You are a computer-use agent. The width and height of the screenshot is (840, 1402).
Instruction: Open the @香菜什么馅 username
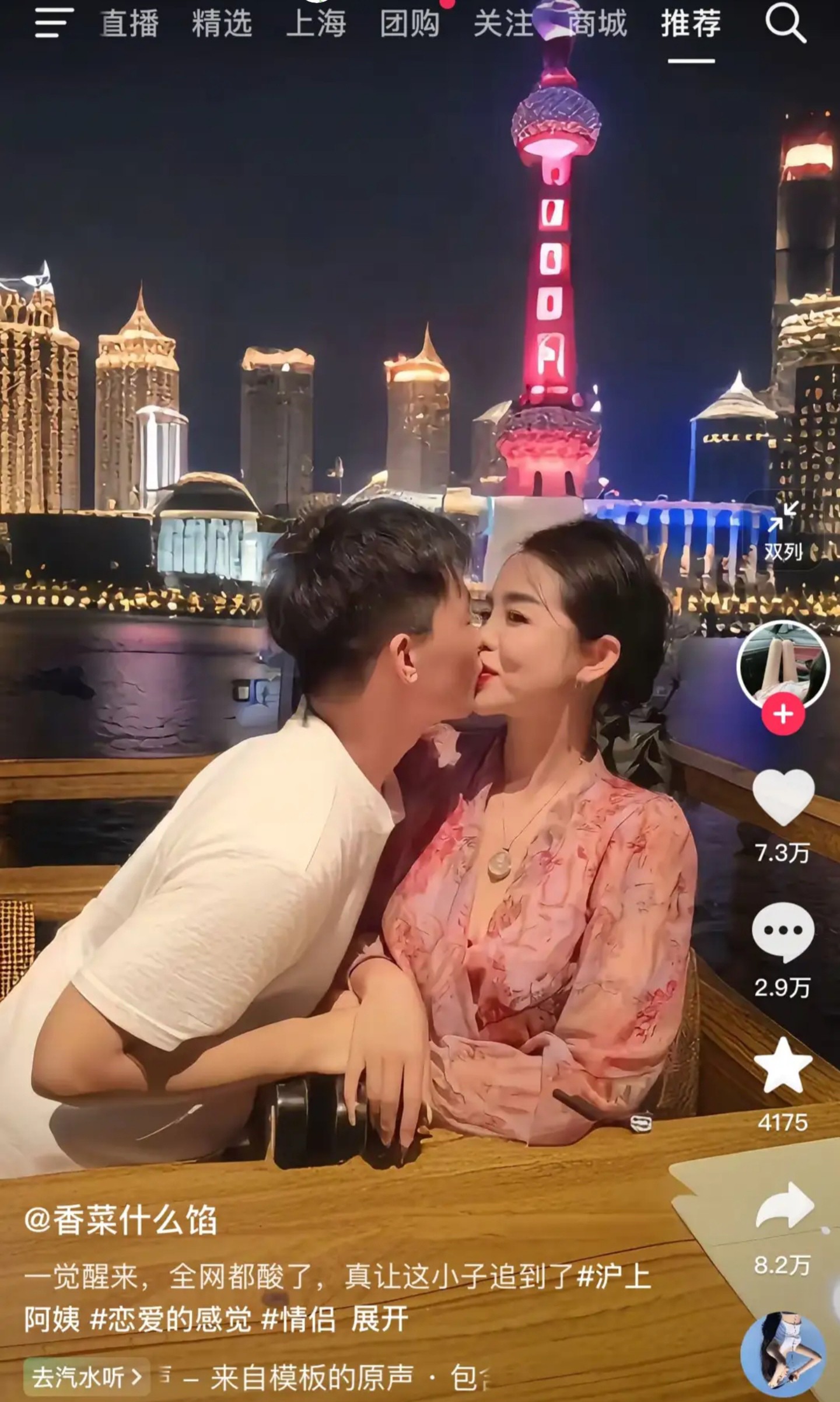tap(120, 1219)
